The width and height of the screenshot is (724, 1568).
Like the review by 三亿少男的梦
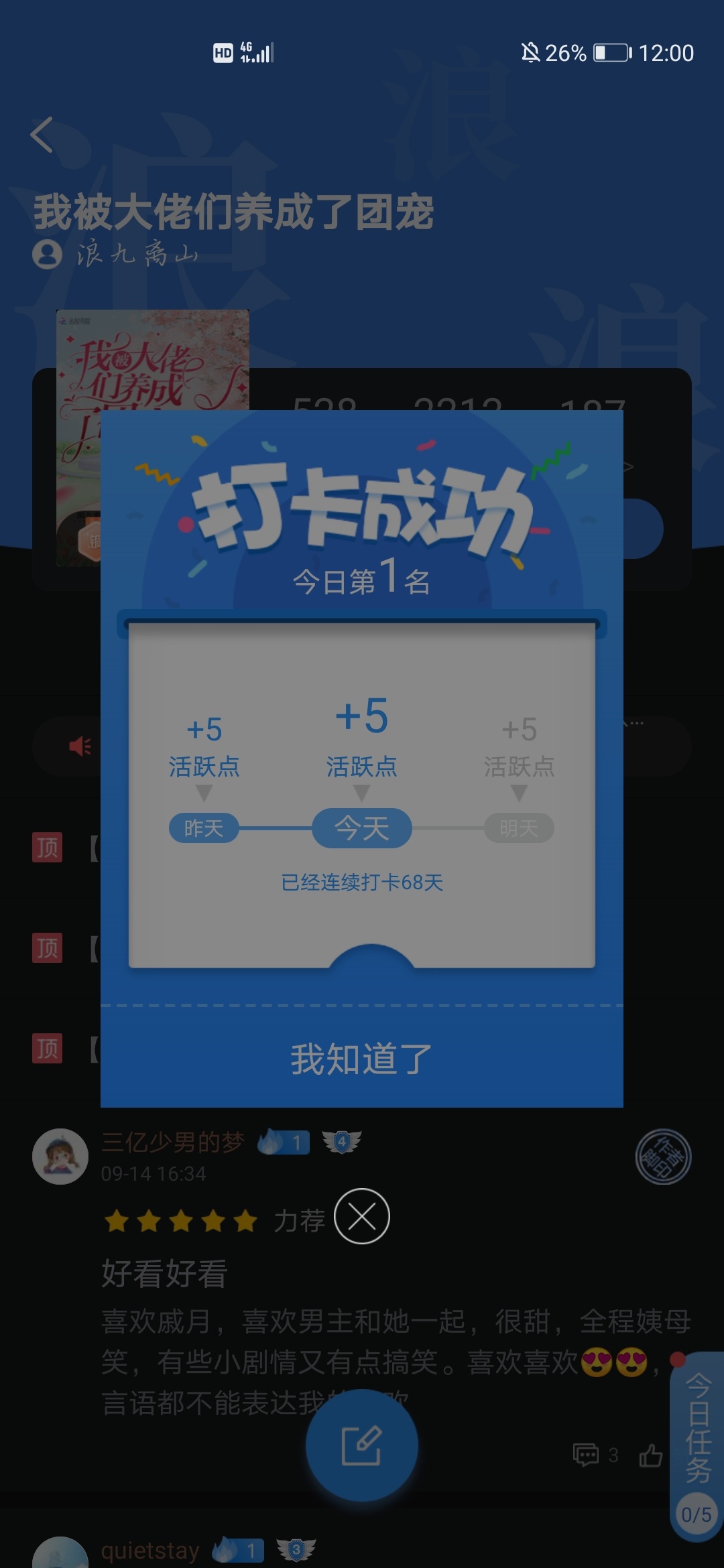(651, 1455)
